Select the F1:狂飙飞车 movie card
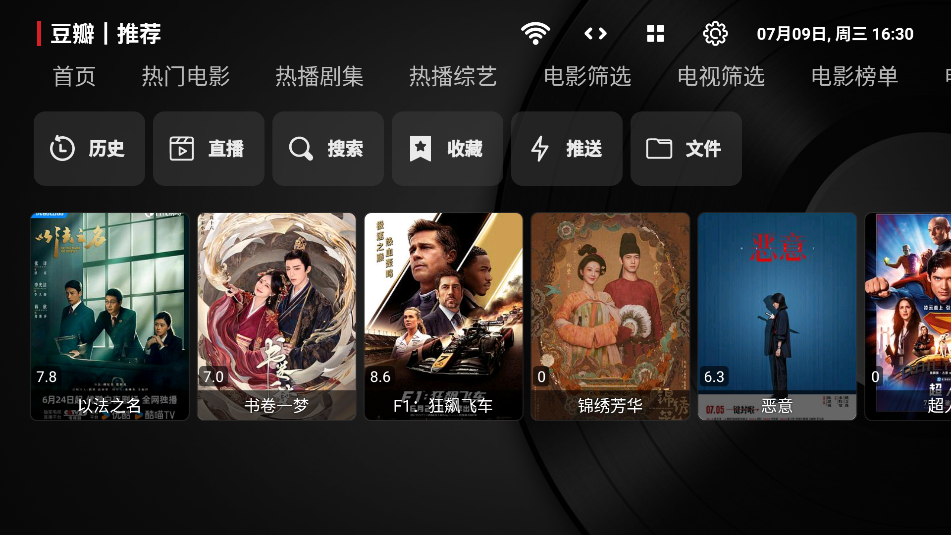Screen dimensions: 951x535 (443, 315)
